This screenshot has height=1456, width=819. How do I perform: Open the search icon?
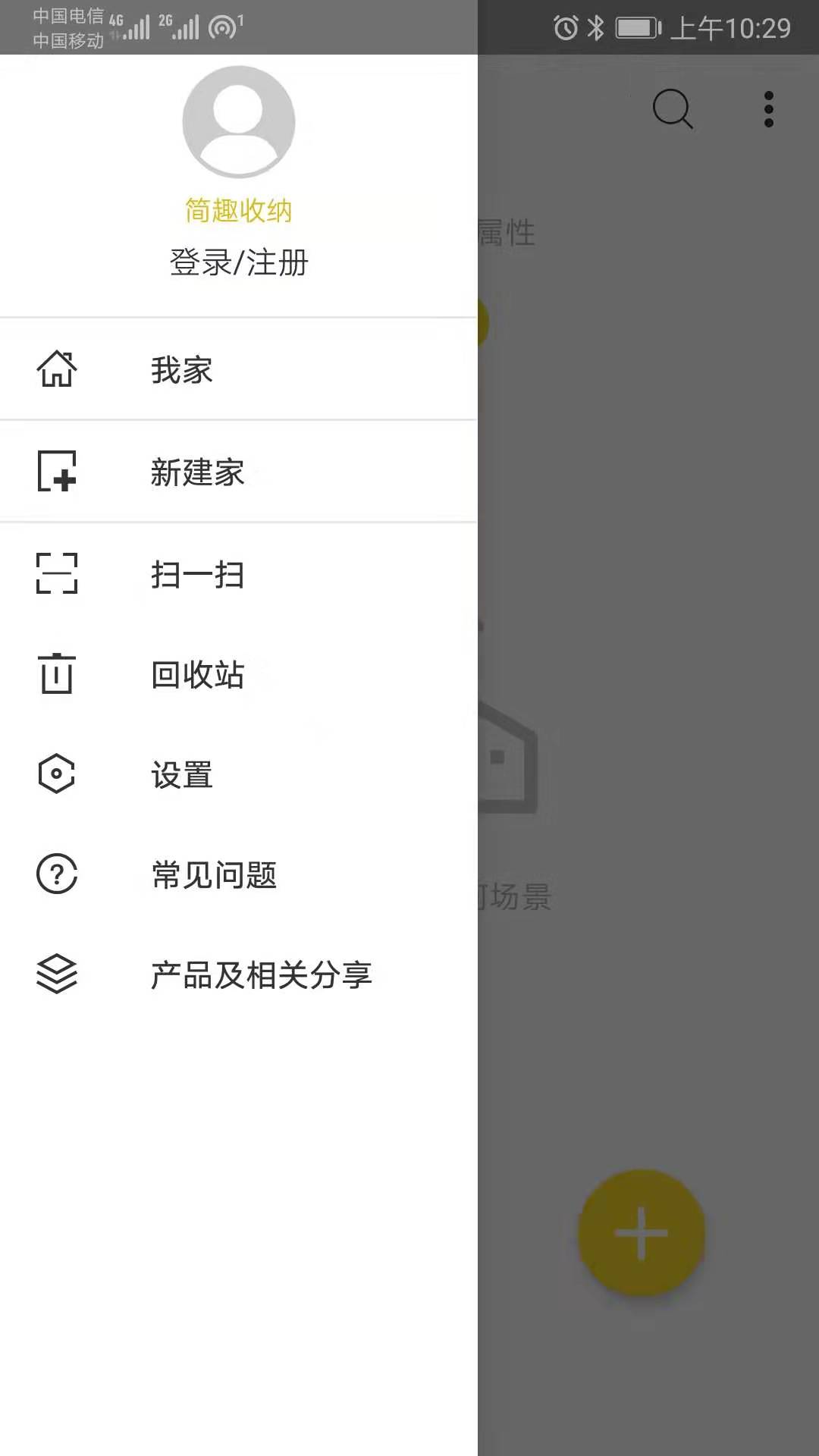pyautogui.click(x=672, y=108)
